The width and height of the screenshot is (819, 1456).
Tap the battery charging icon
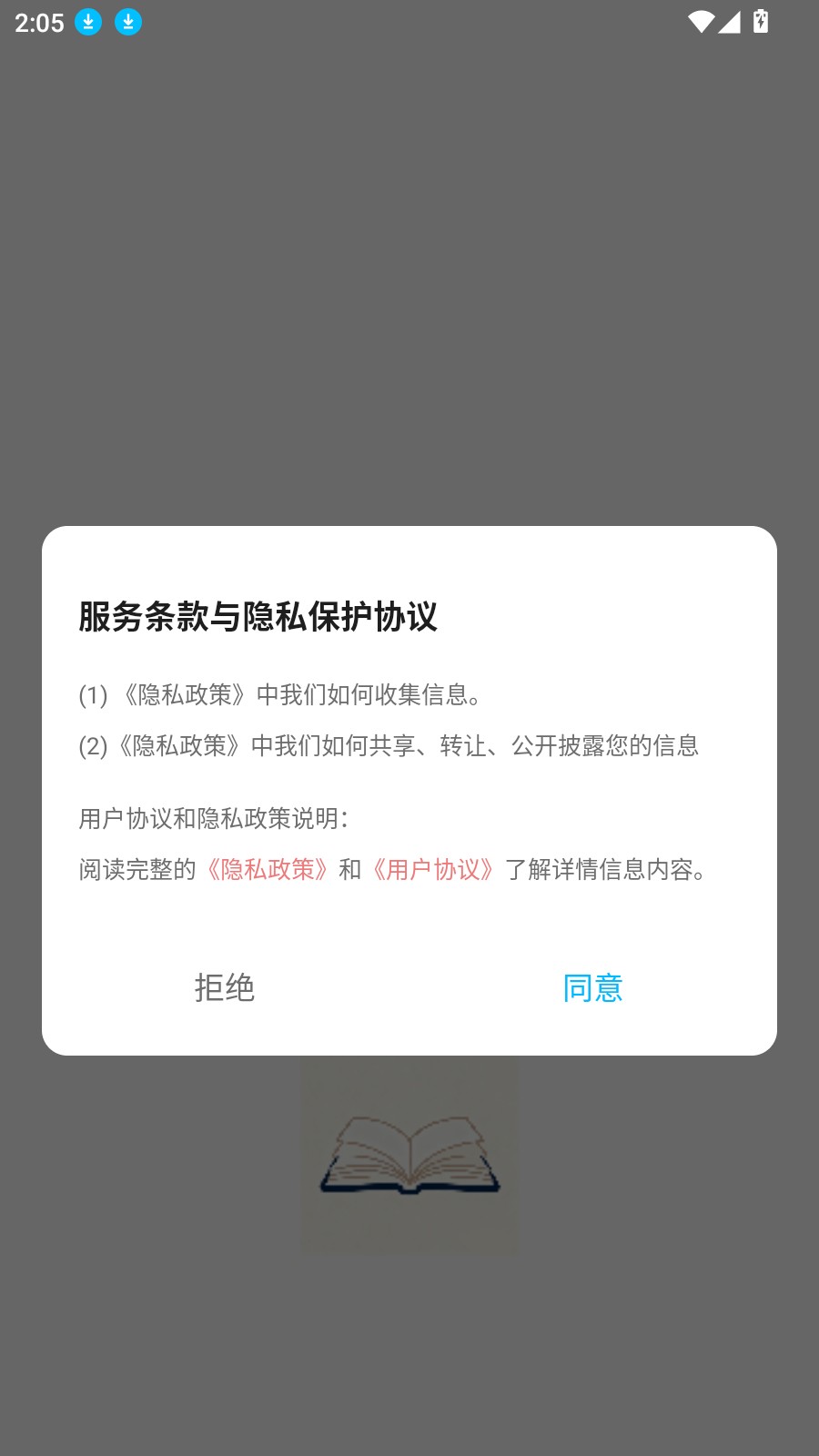(x=761, y=20)
